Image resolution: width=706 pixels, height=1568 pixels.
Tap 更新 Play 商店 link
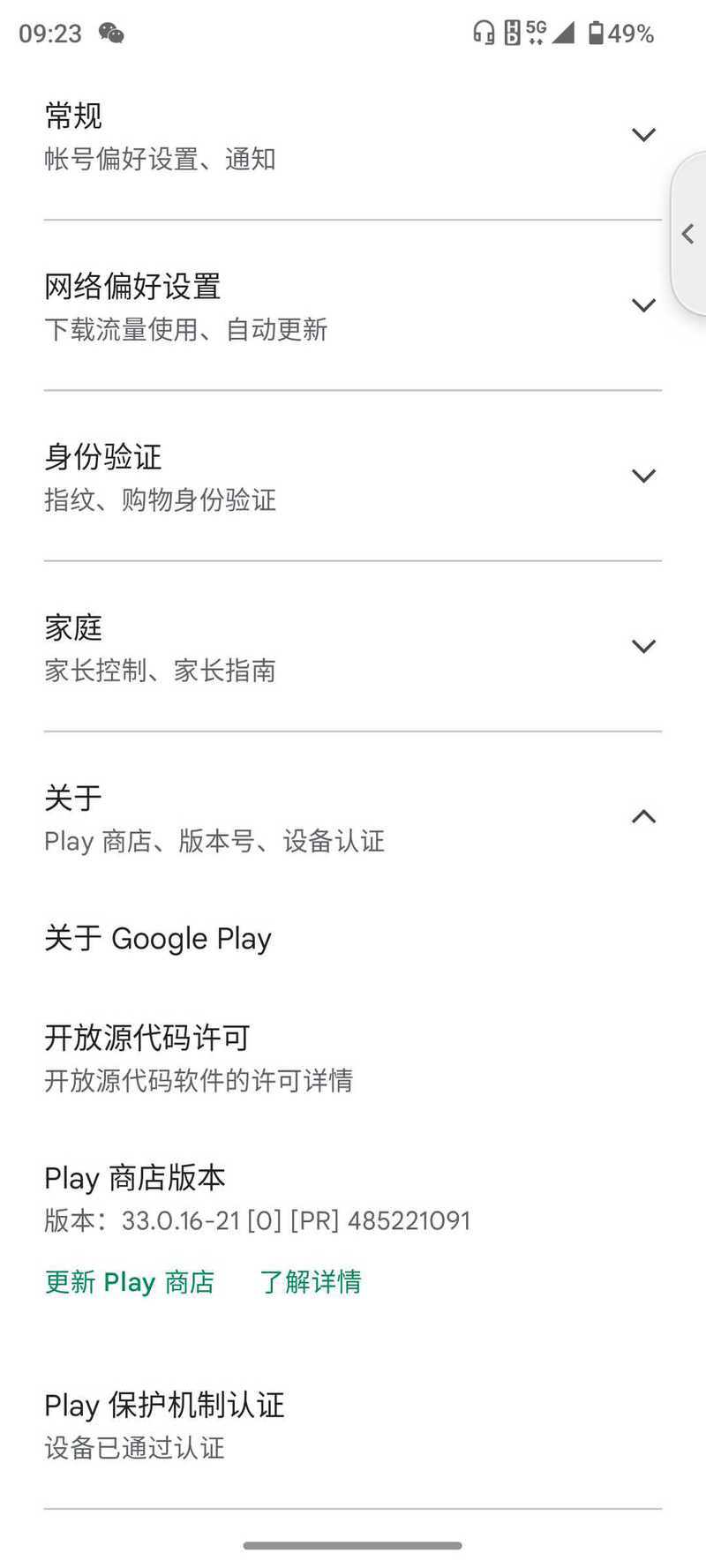coord(130,1281)
